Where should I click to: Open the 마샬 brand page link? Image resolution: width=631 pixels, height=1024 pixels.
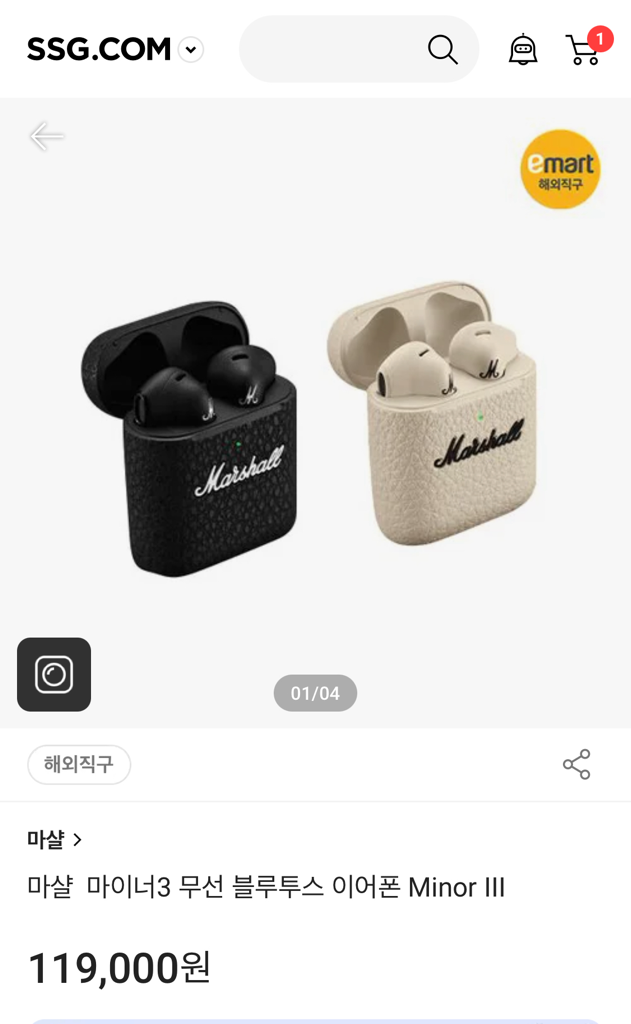pos(54,840)
